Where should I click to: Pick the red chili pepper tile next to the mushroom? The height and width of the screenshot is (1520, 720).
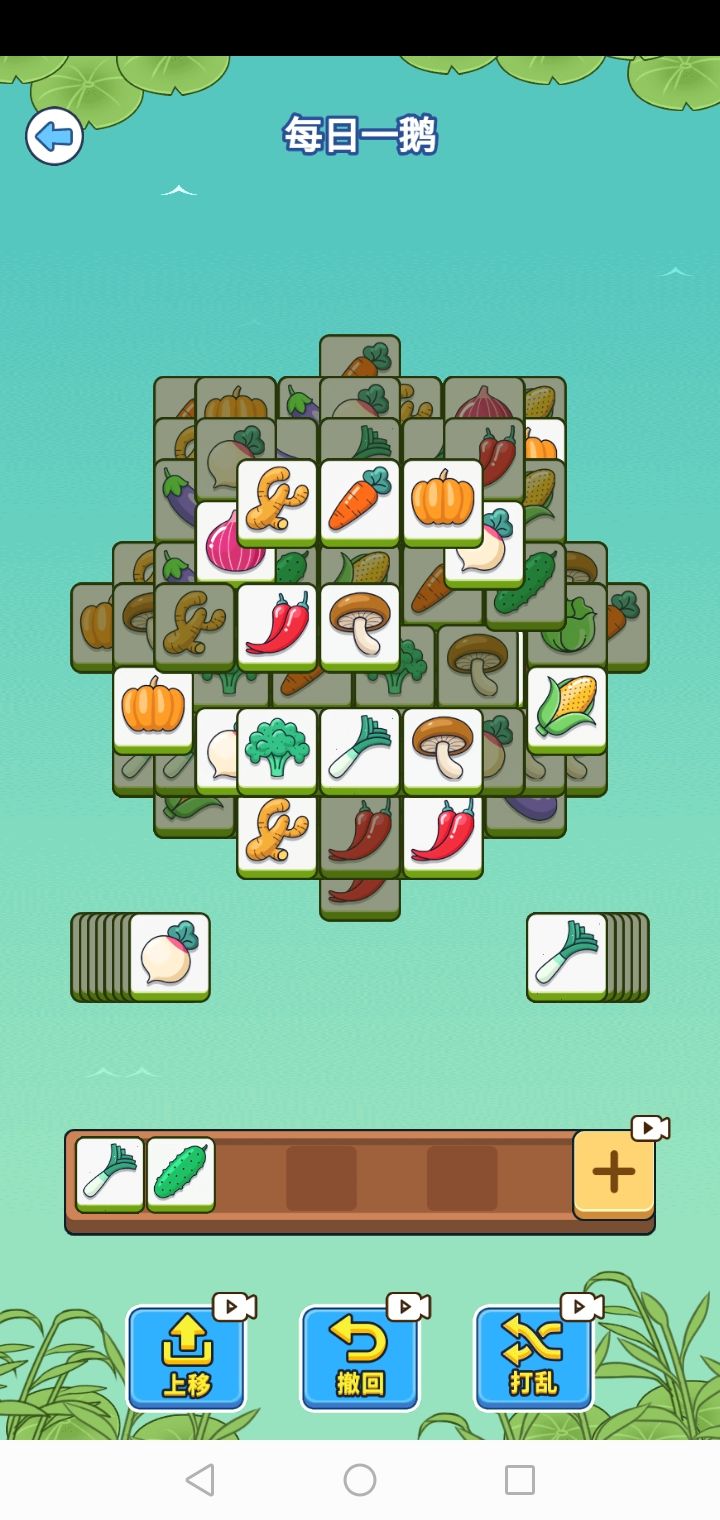pos(275,625)
